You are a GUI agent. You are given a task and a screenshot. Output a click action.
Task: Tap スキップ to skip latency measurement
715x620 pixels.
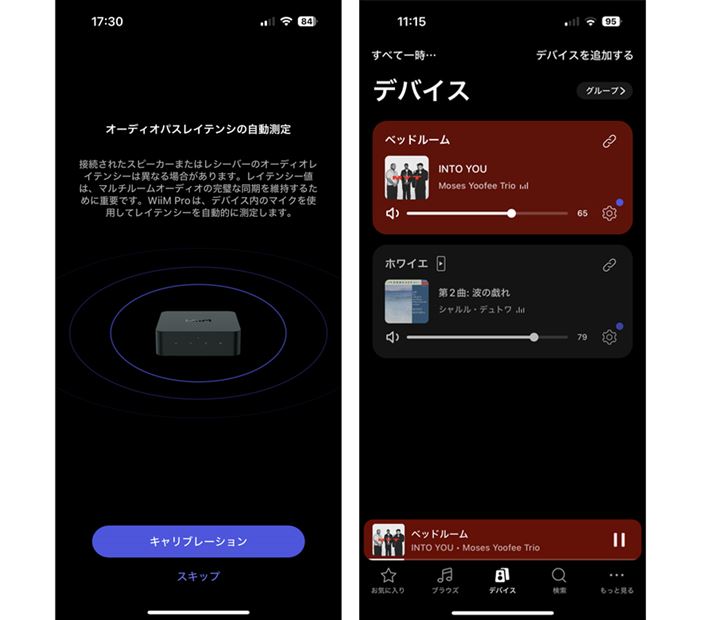point(198,576)
